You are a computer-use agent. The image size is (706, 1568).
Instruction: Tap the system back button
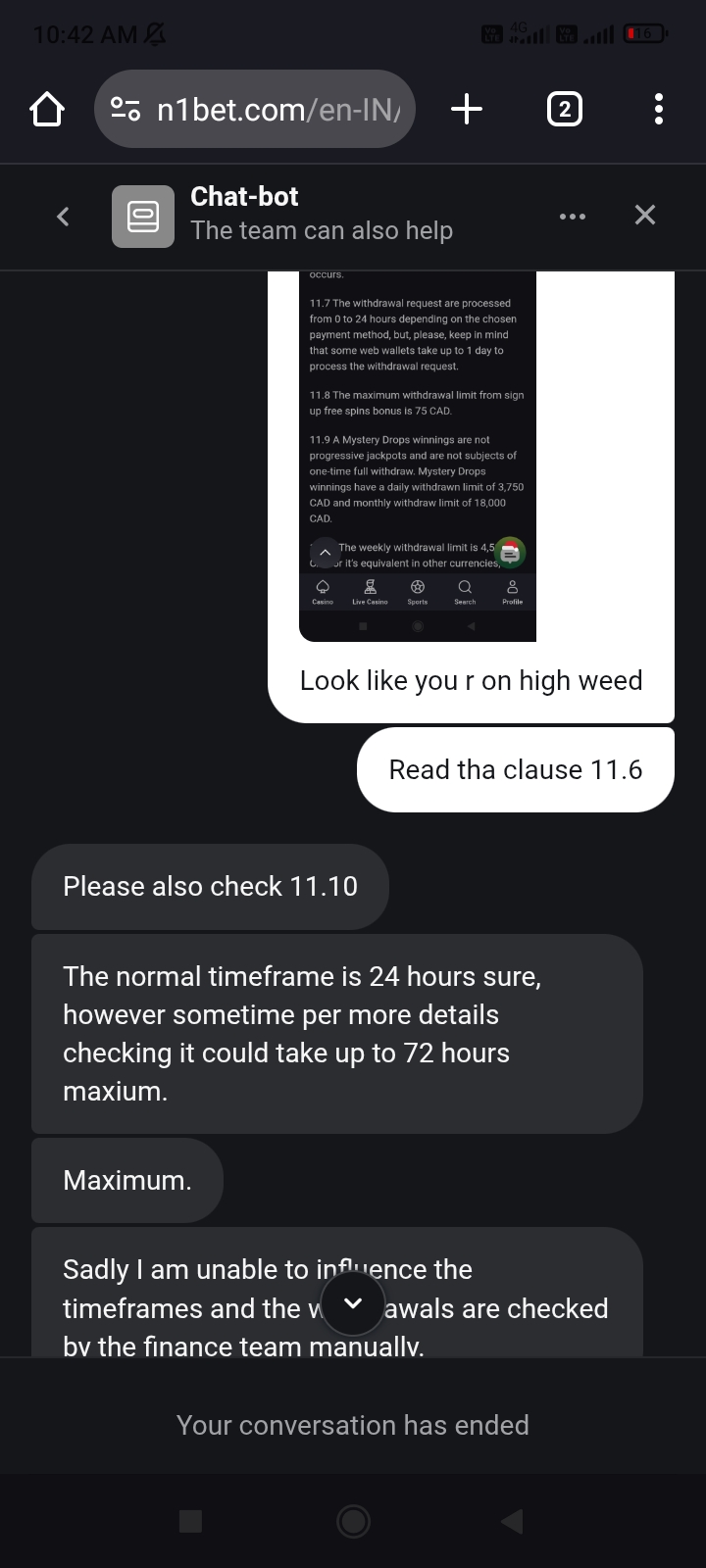tap(511, 1521)
